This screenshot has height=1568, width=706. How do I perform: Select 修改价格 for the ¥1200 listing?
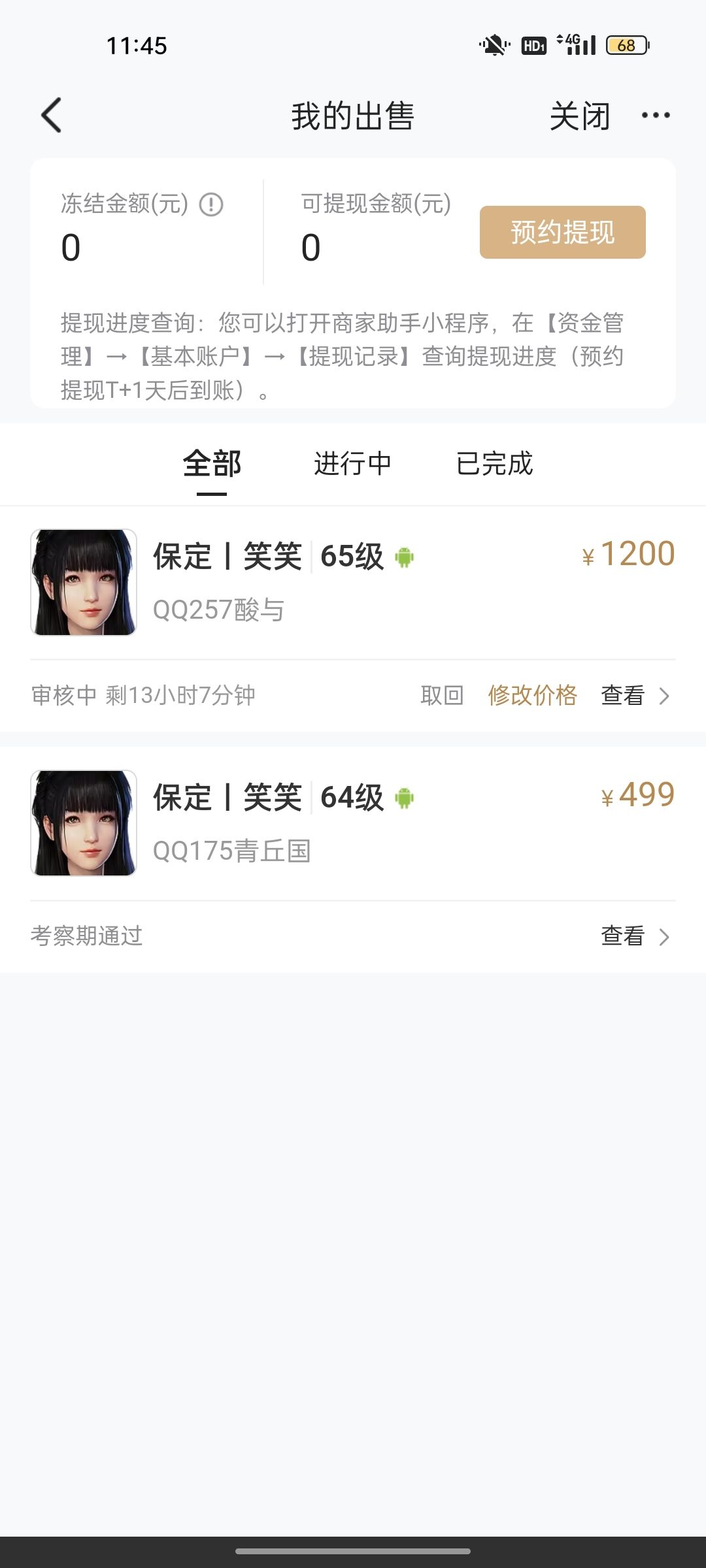[x=532, y=695]
